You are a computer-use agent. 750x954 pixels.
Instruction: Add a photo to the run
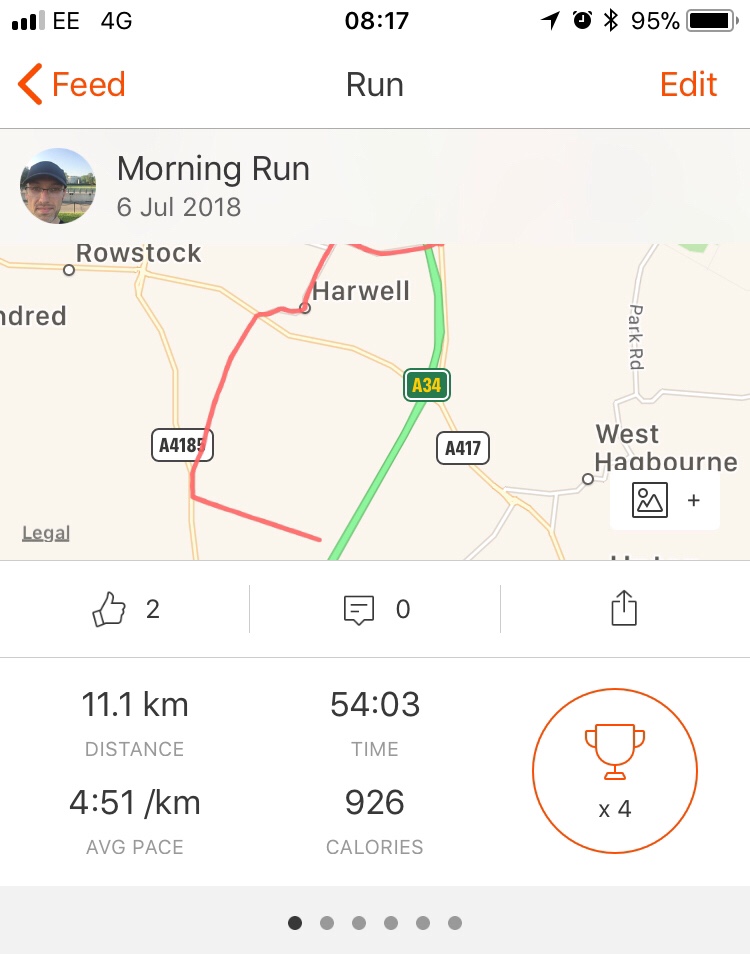click(665, 500)
